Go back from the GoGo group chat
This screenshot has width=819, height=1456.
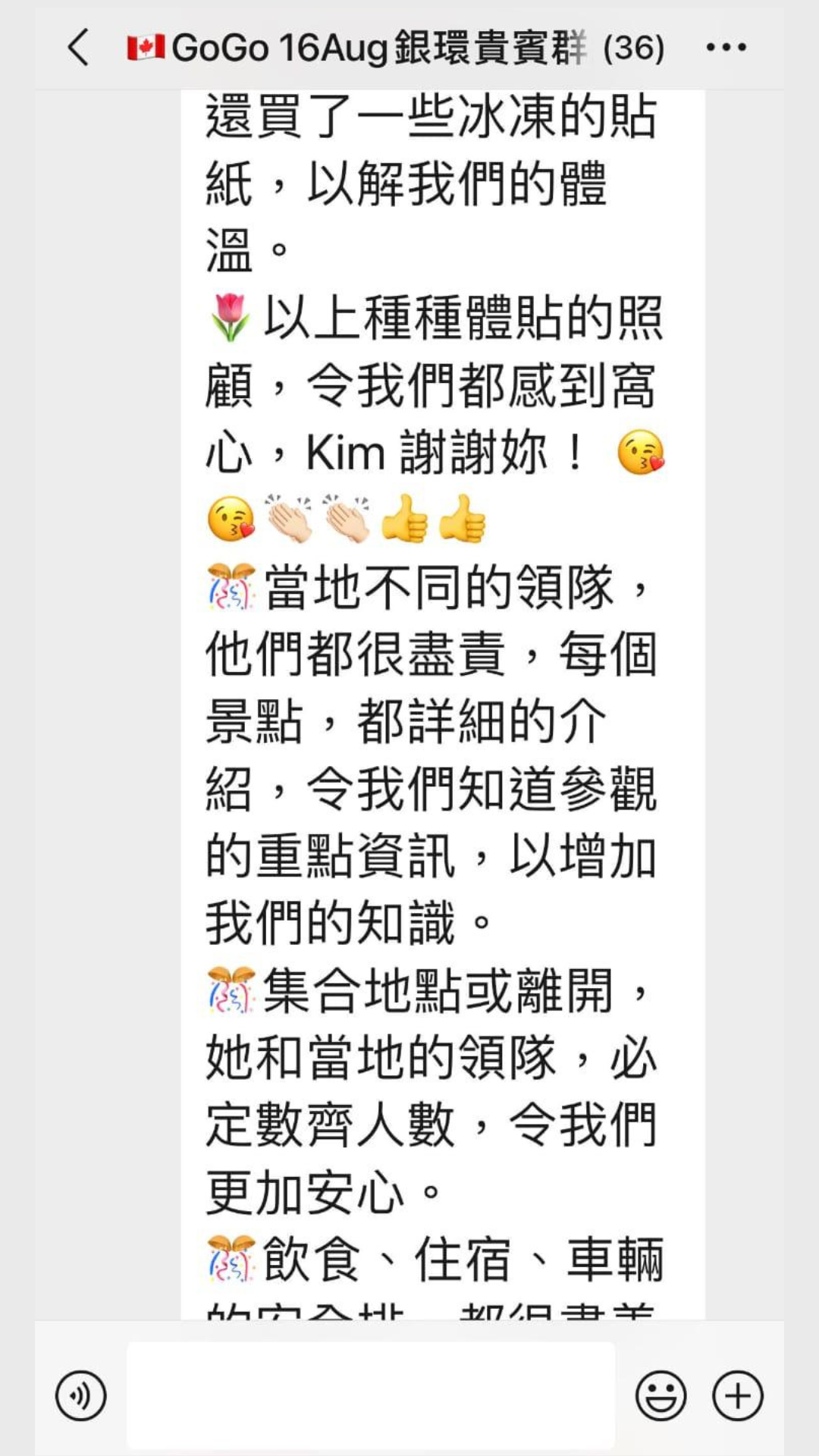pyautogui.click(x=79, y=48)
